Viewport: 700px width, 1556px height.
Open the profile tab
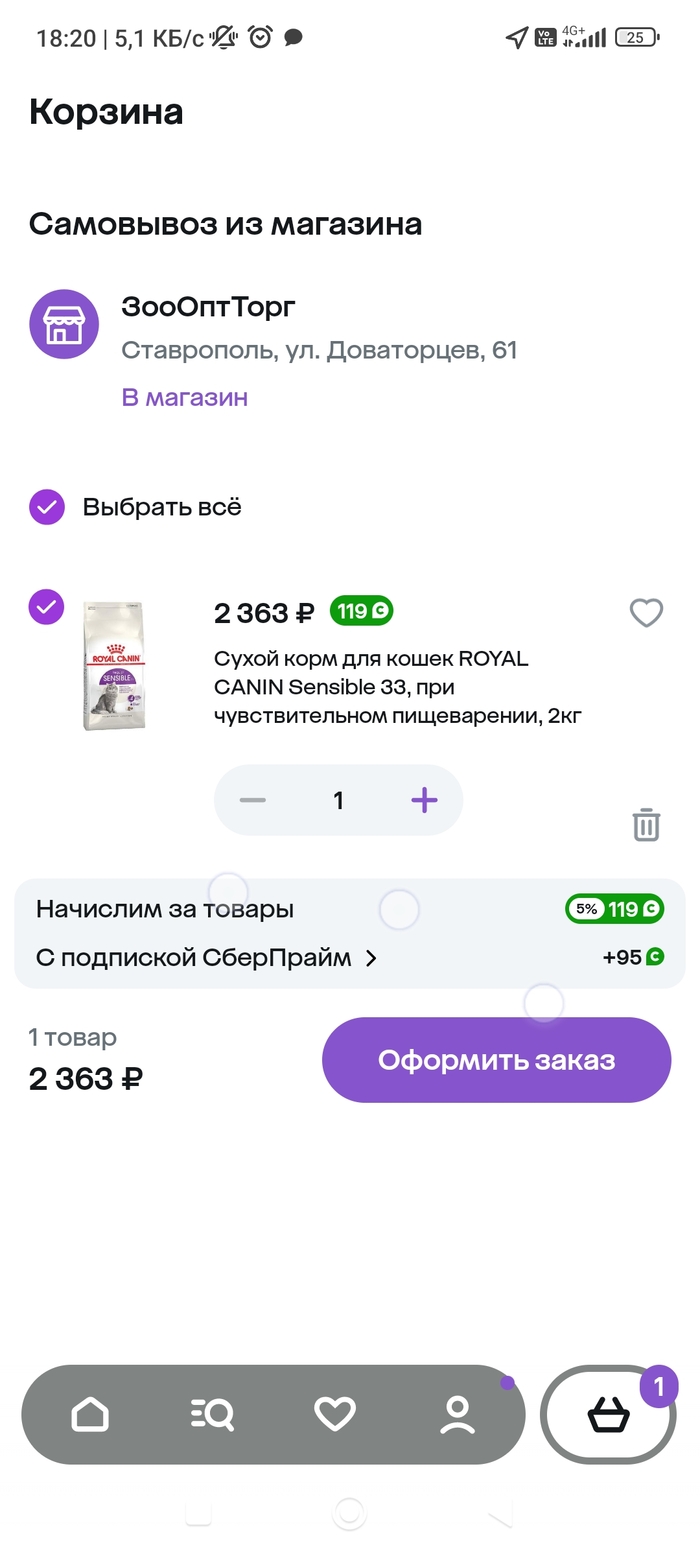coord(457,1414)
